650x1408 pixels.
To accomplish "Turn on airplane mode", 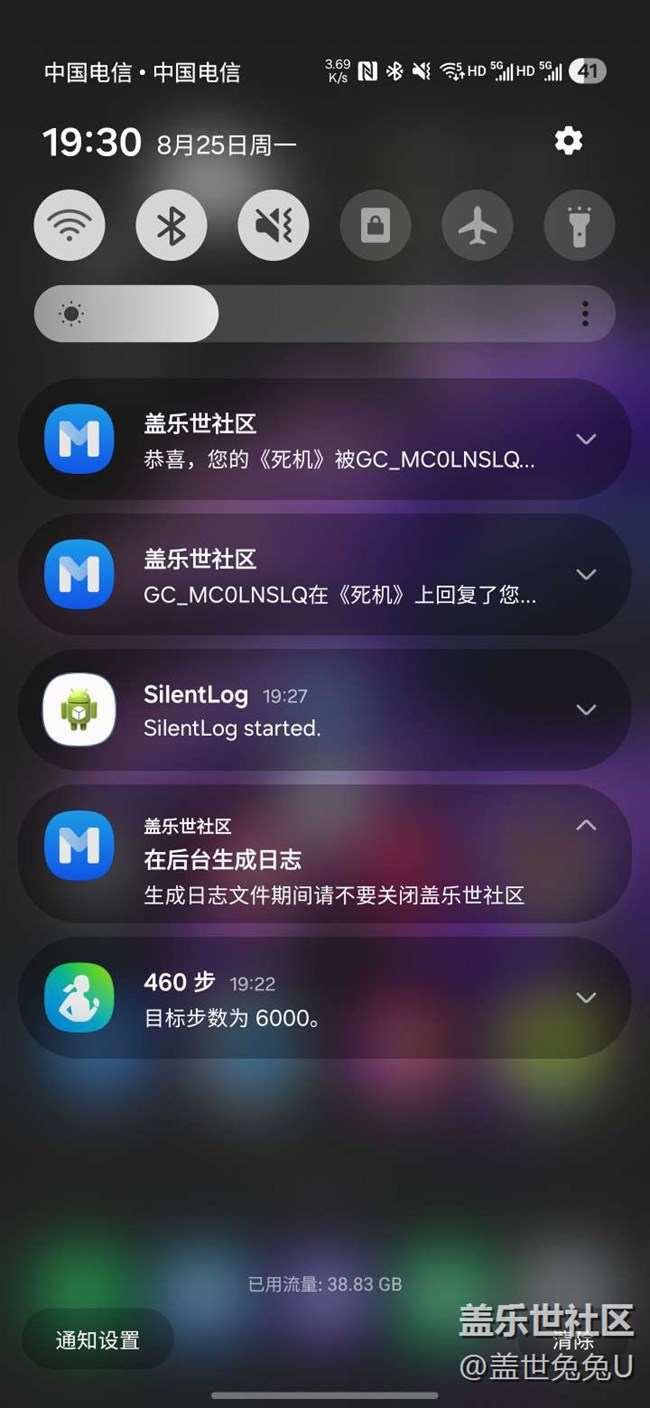I will (x=478, y=226).
